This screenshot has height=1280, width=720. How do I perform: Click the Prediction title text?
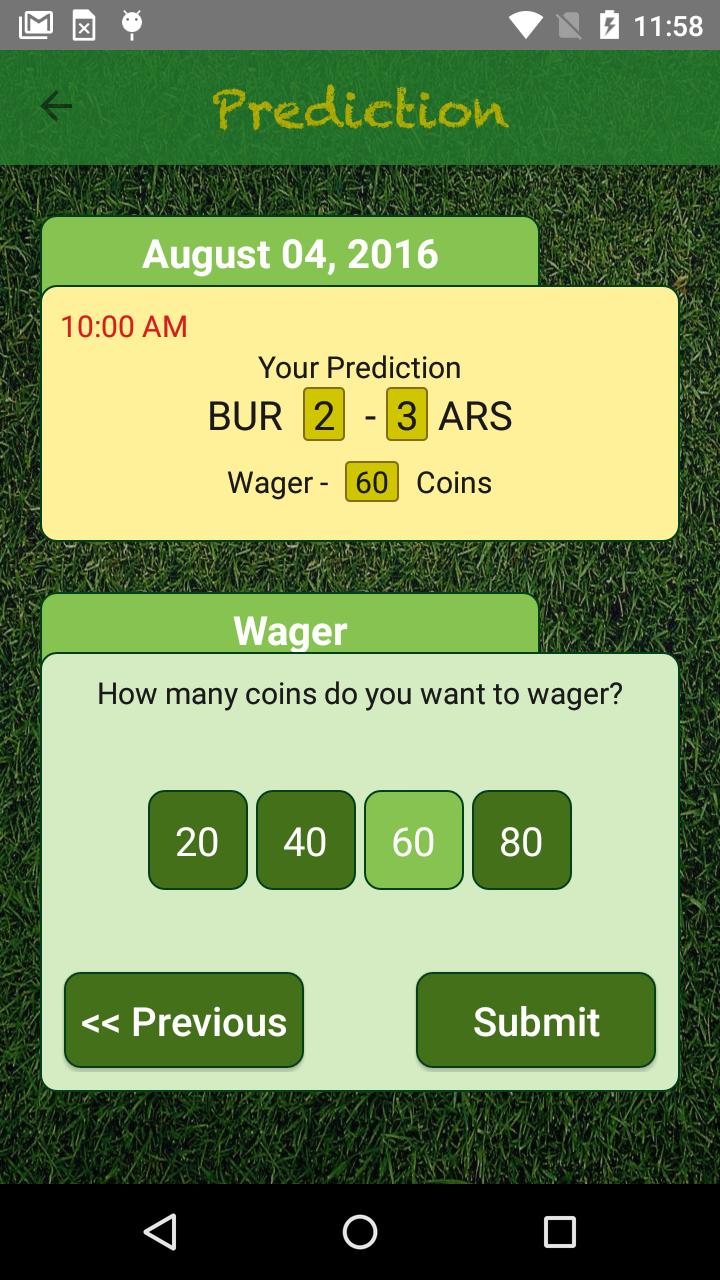(x=360, y=105)
